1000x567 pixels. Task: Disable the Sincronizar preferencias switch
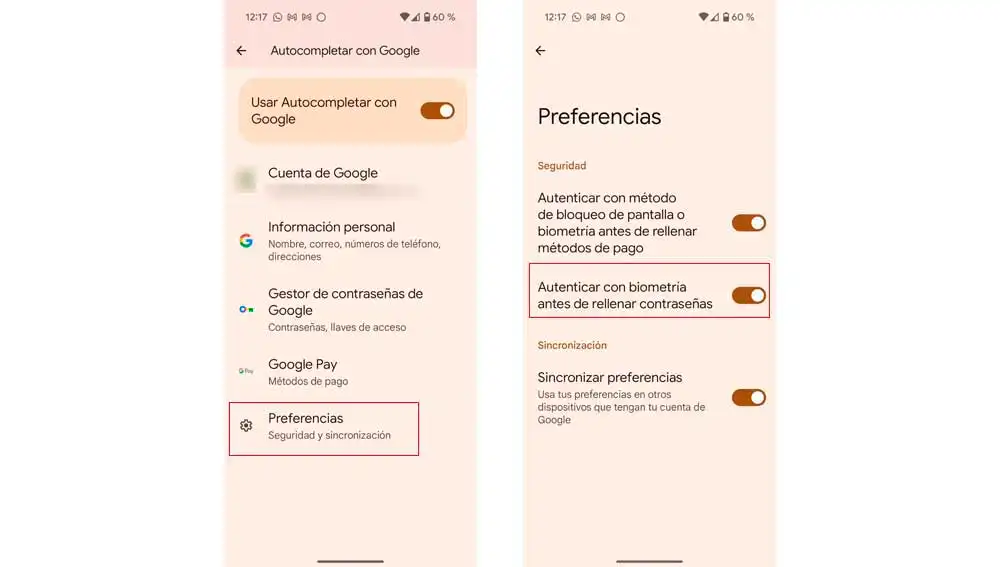click(748, 398)
